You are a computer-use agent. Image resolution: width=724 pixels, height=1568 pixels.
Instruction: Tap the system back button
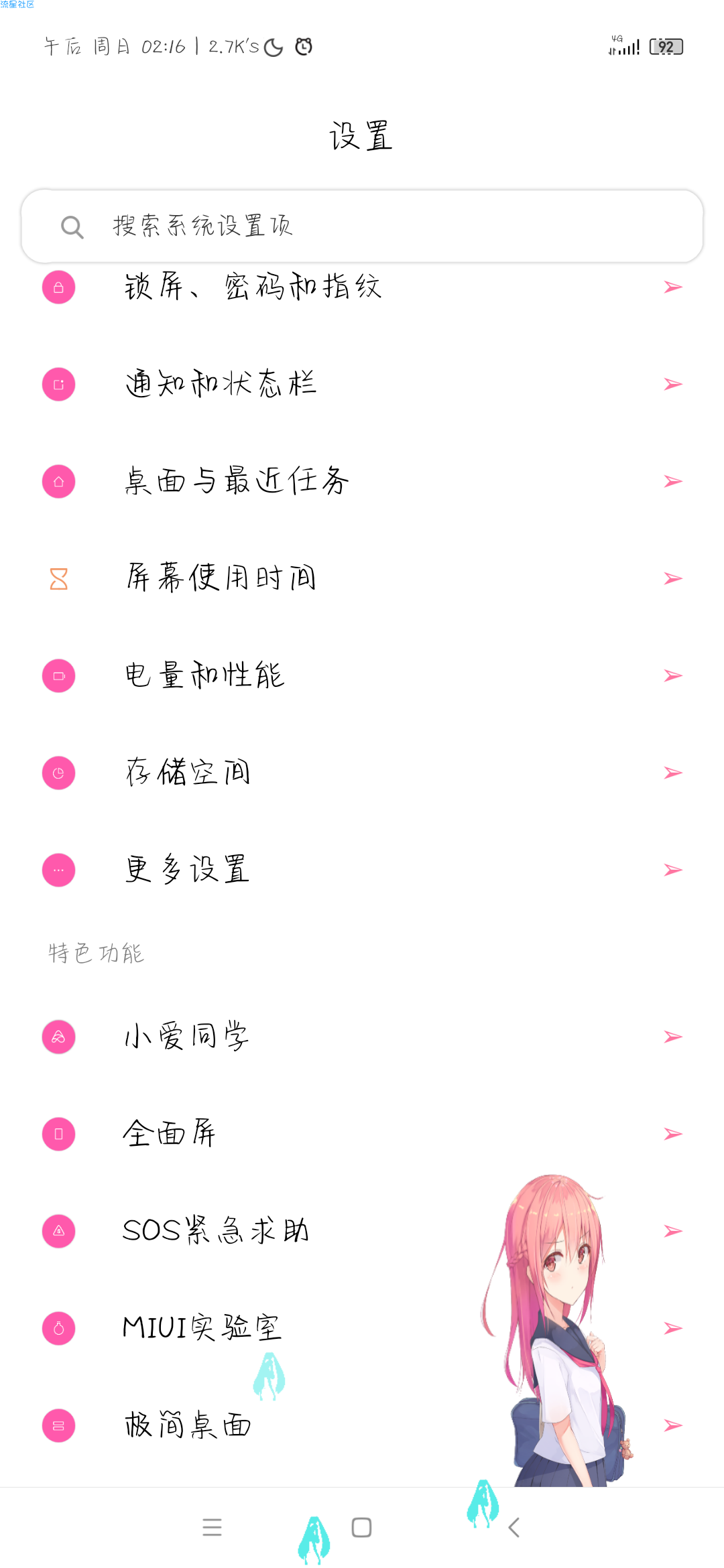pyautogui.click(x=514, y=1528)
